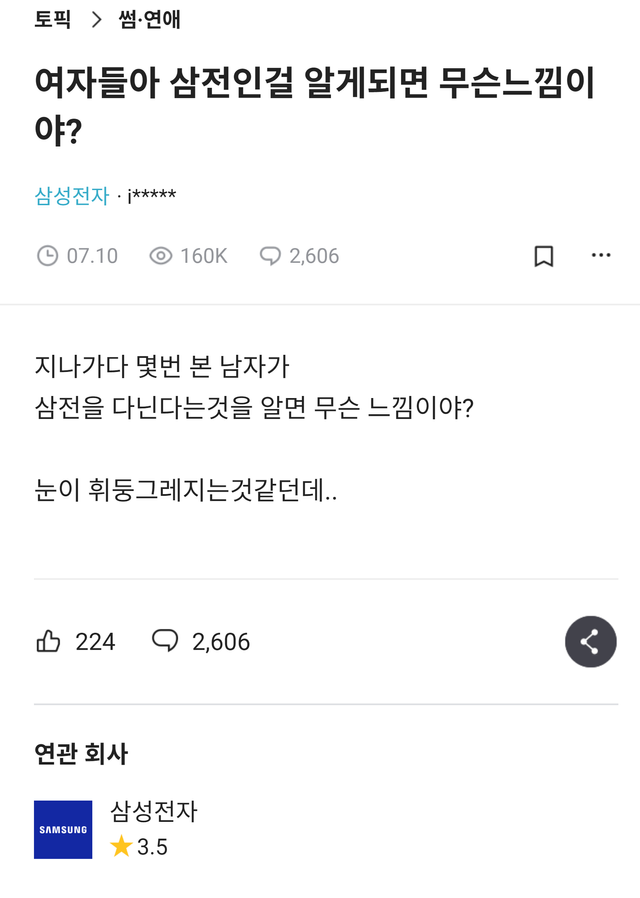The height and width of the screenshot is (898, 640).
Task: Like the post with 224 likes
Action: point(49,641)
